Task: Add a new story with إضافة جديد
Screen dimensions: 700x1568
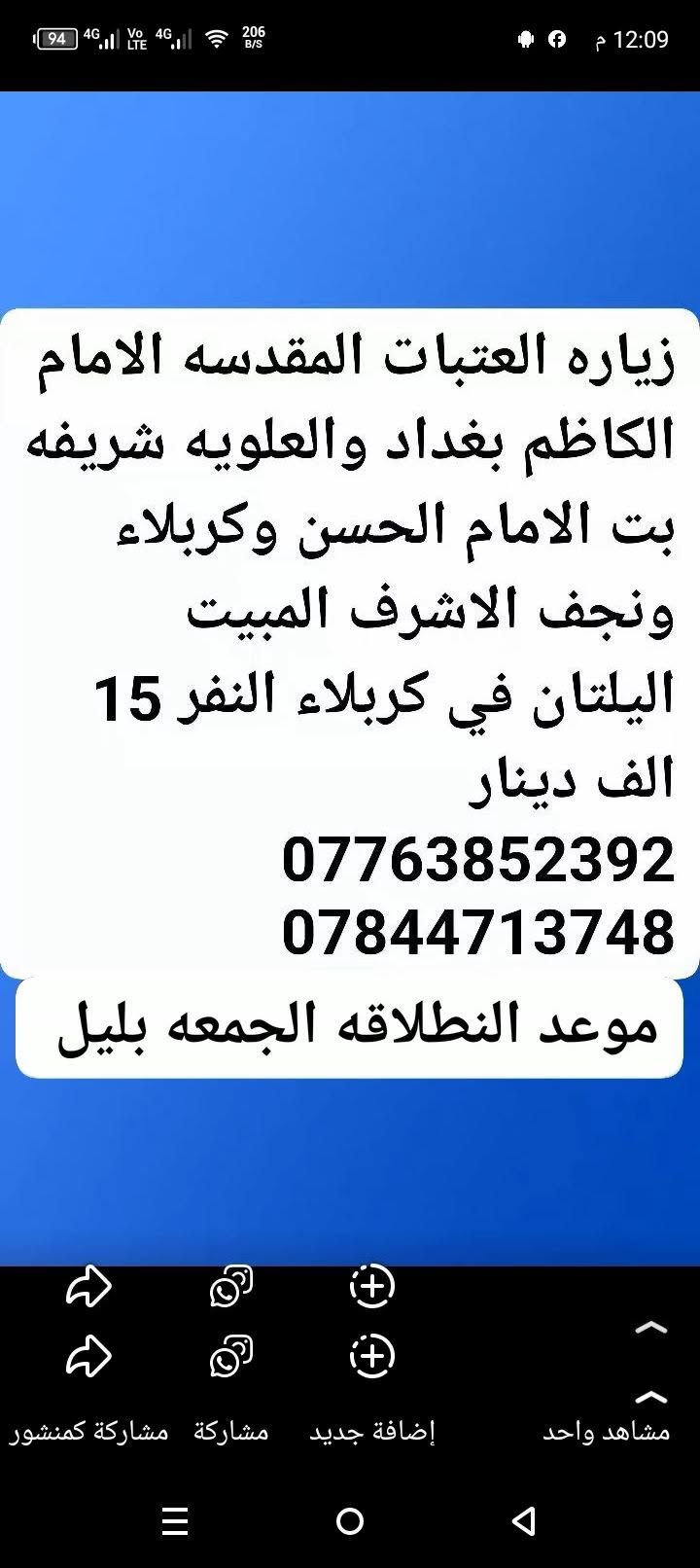Action: click(x=372, y=1389)
